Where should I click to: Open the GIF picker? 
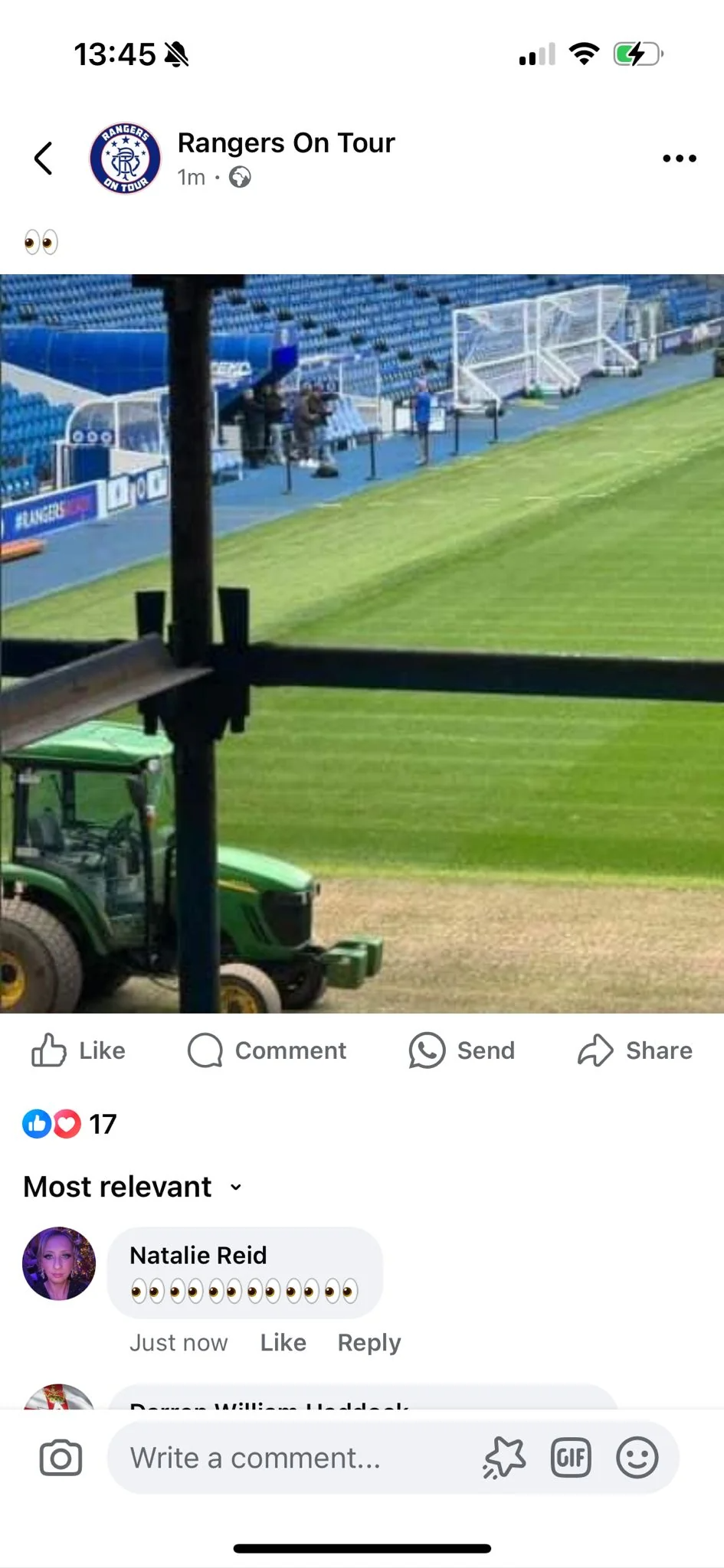click(x=572, y=1458)
